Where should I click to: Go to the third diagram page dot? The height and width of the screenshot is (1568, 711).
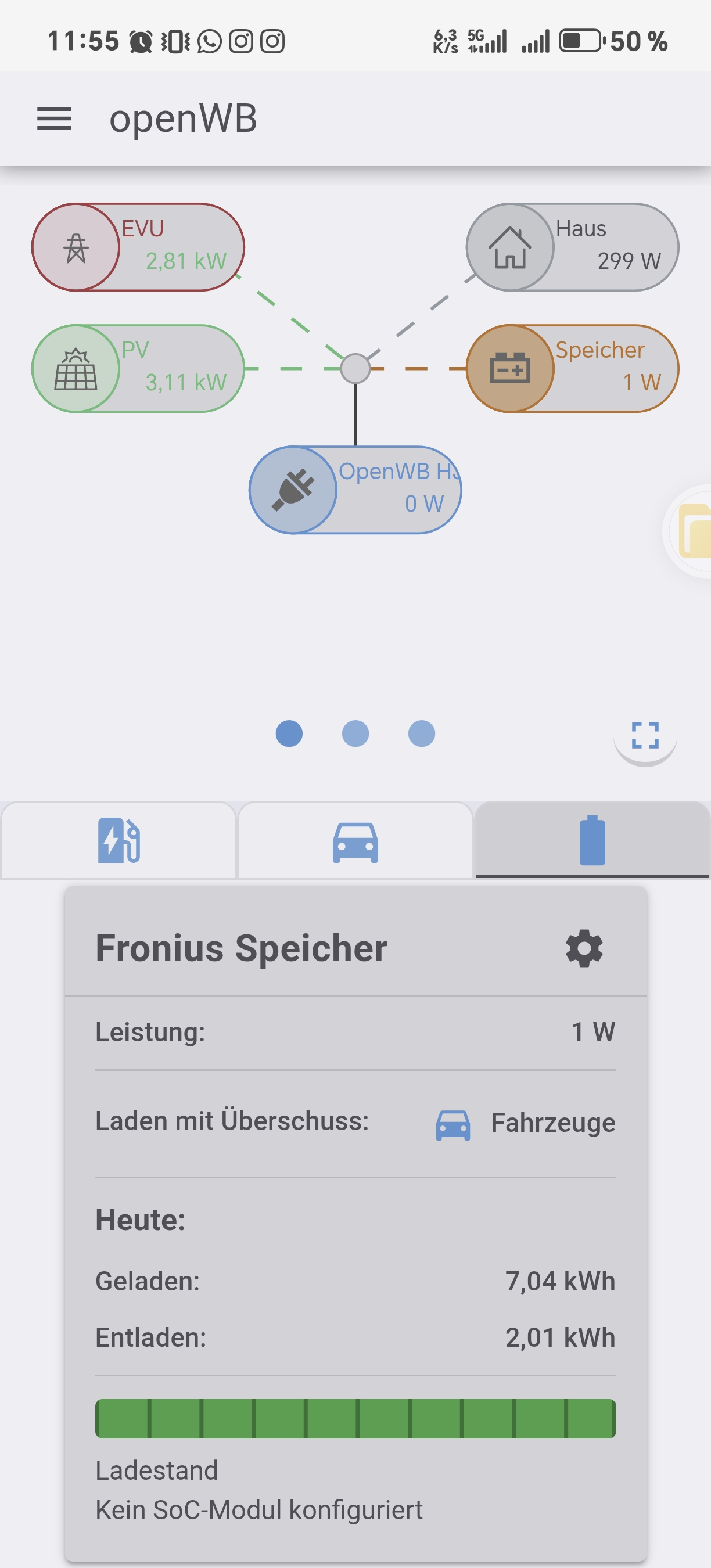point(421,733)
